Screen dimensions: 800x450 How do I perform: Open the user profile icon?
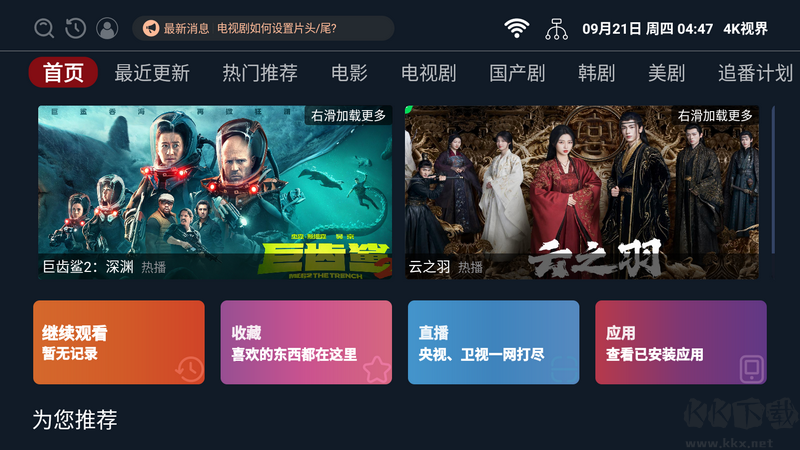point(107,28)
